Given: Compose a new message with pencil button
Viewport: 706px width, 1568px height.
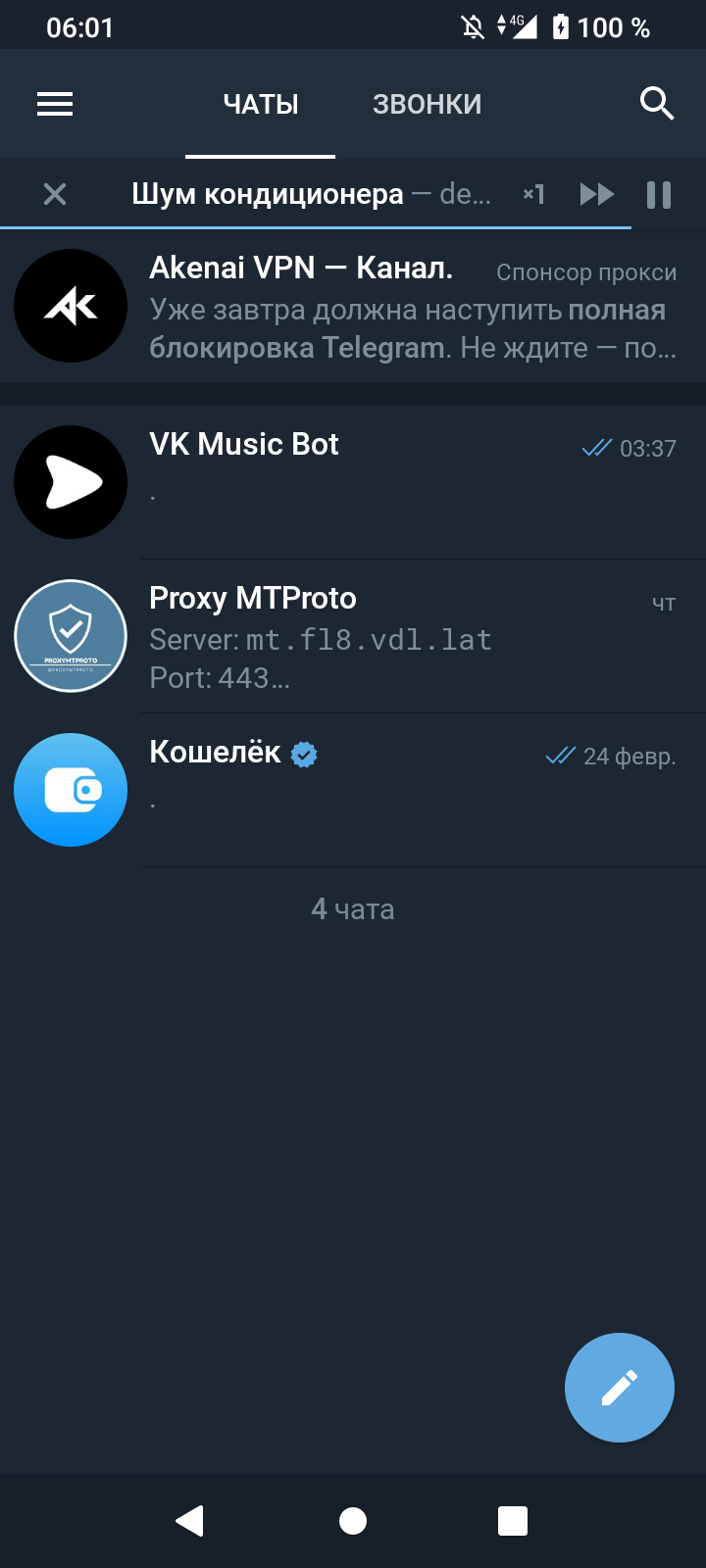Looking at the screenshot, I should coord(619,1387).
